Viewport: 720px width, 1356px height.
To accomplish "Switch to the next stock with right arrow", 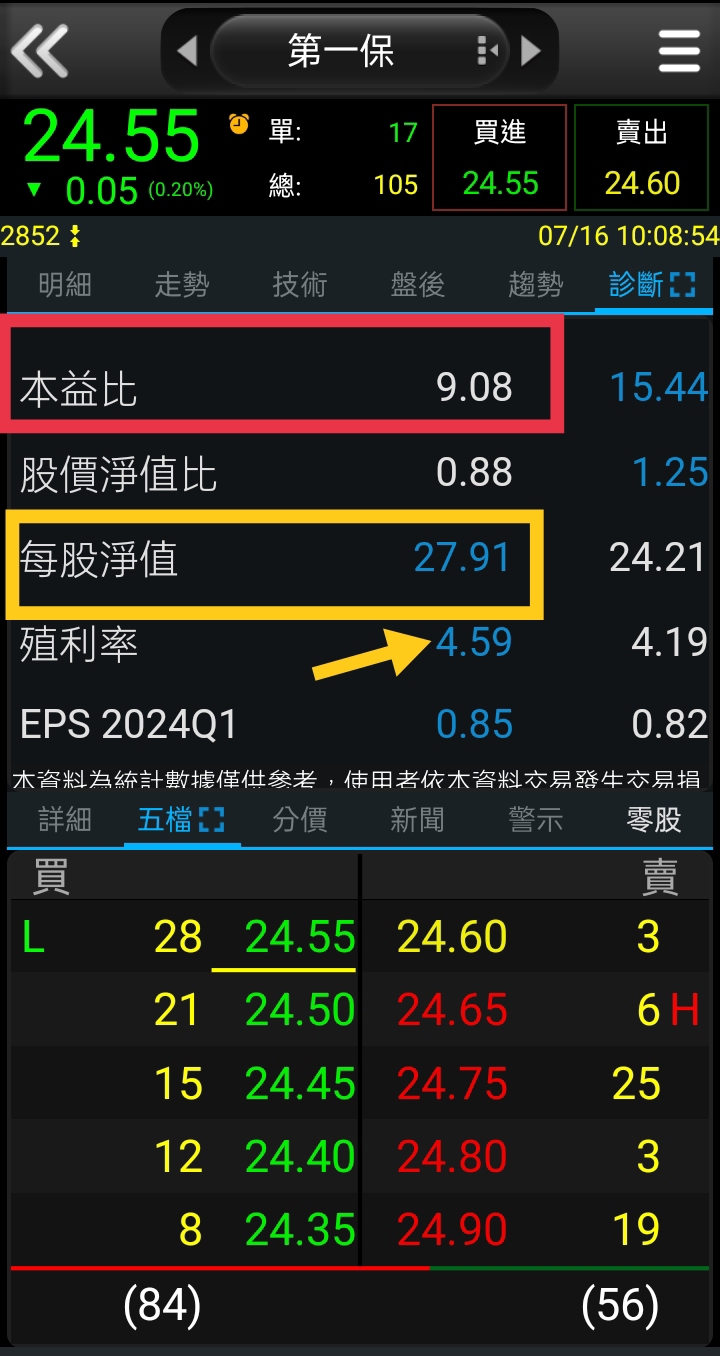I will (x=532, y=50).
